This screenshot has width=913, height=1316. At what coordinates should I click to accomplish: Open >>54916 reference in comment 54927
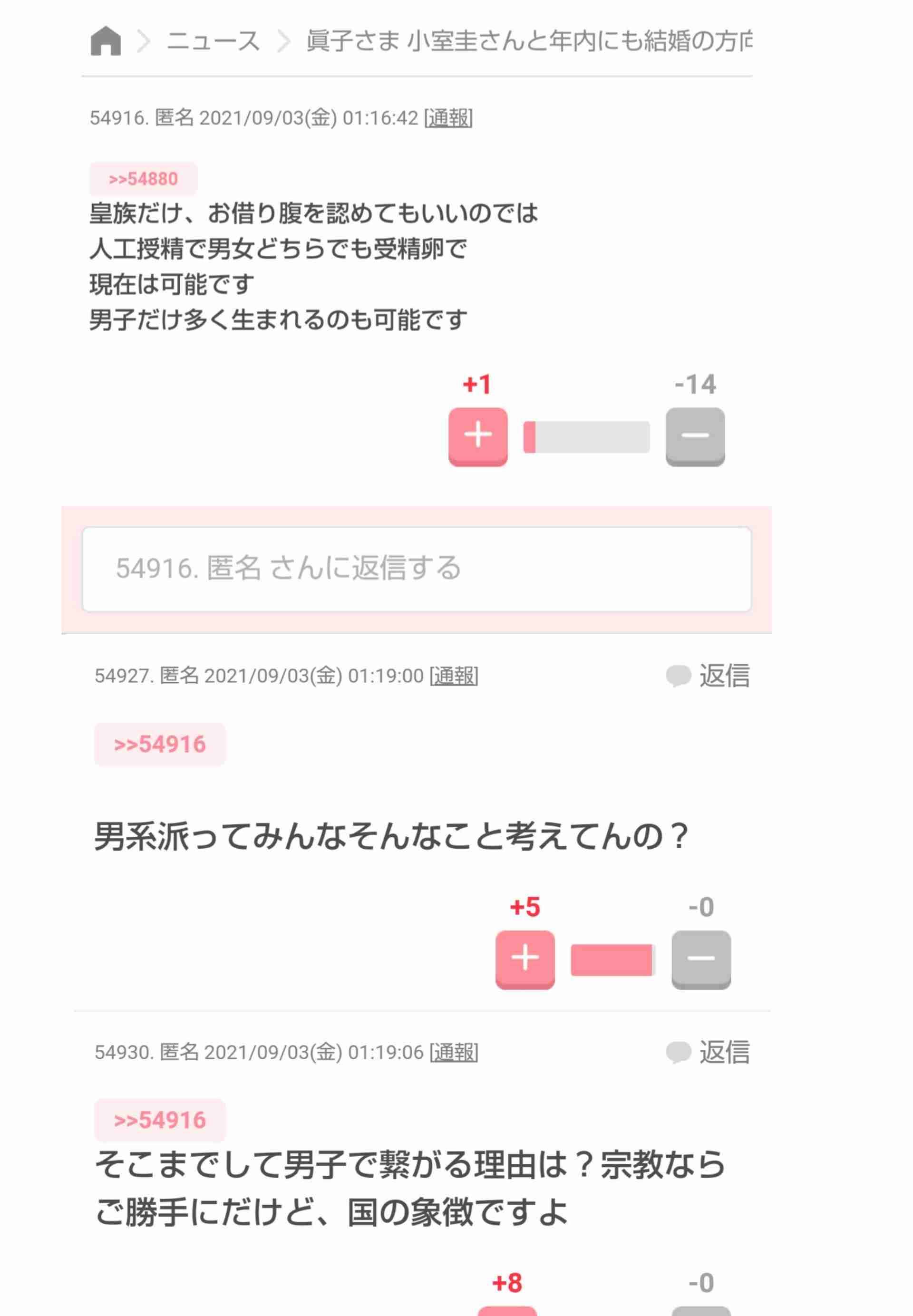[160, 744]
